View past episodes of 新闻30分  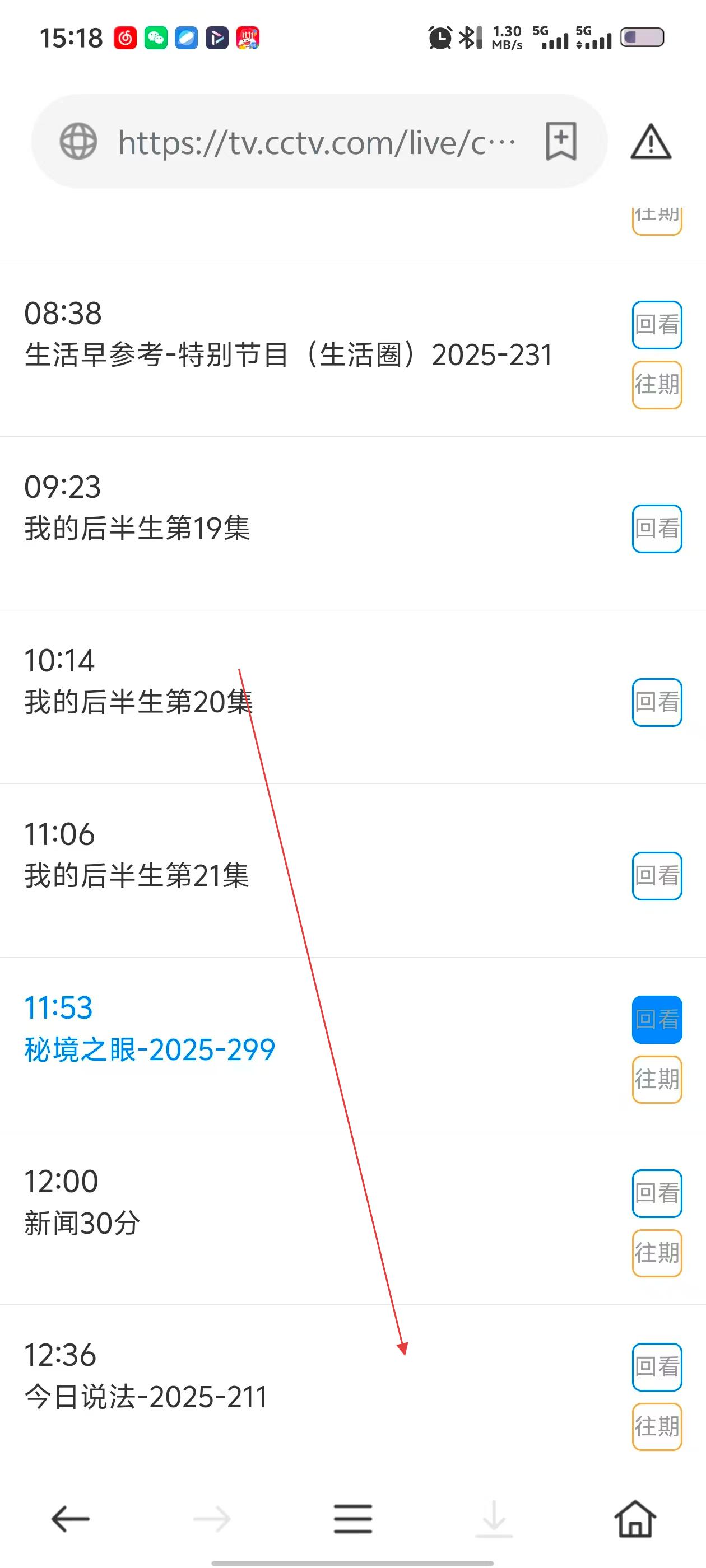657,1253
